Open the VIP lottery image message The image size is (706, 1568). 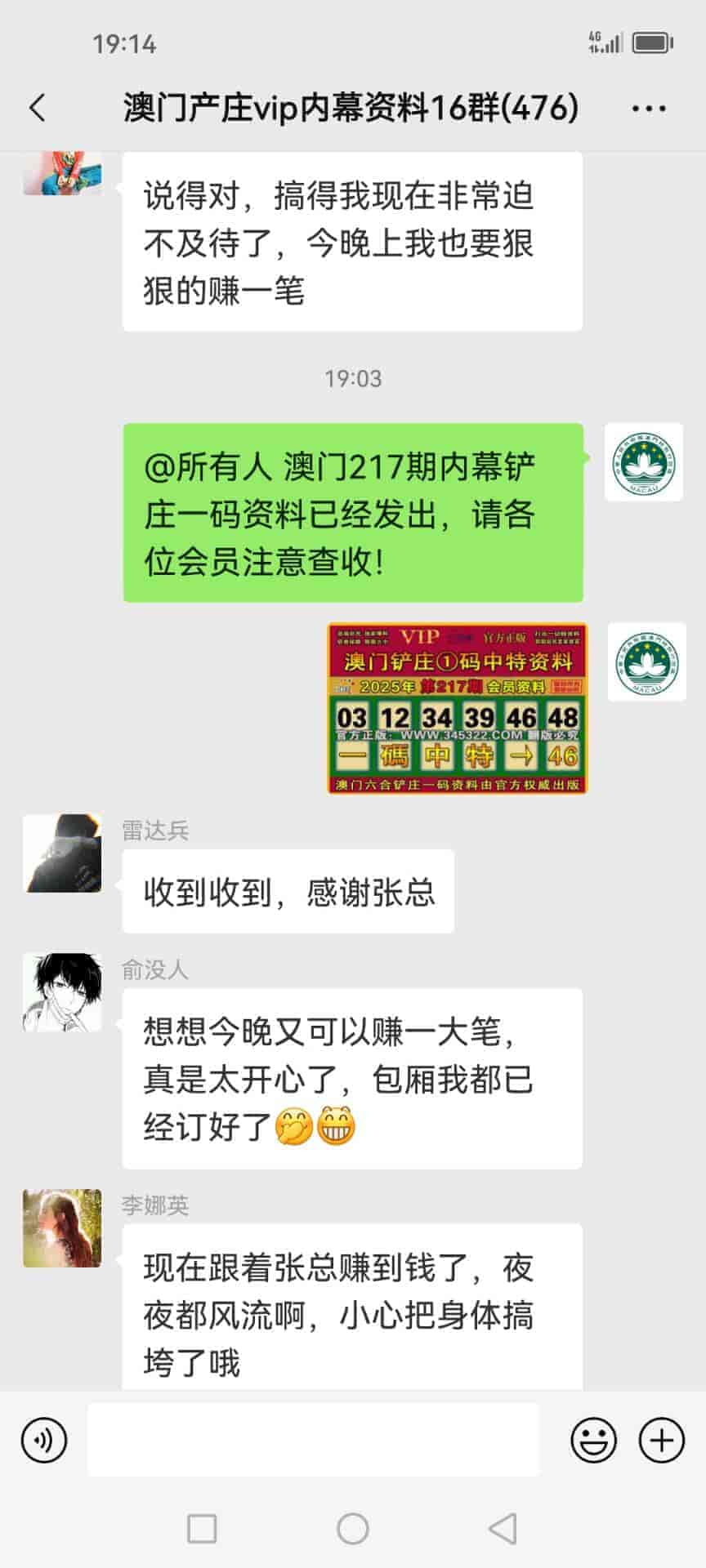(457, 708)
